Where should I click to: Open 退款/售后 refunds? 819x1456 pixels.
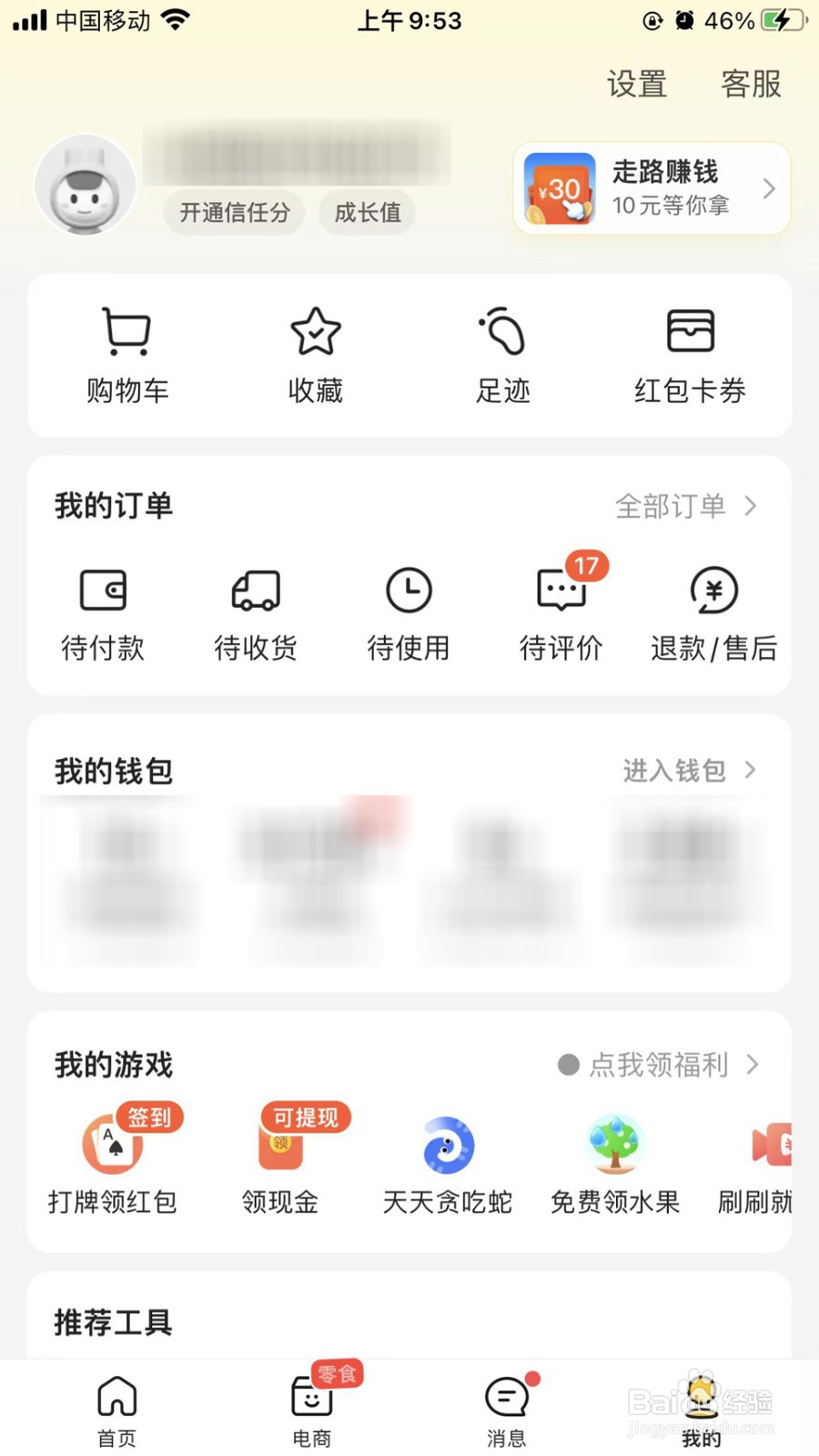(714, 611)
